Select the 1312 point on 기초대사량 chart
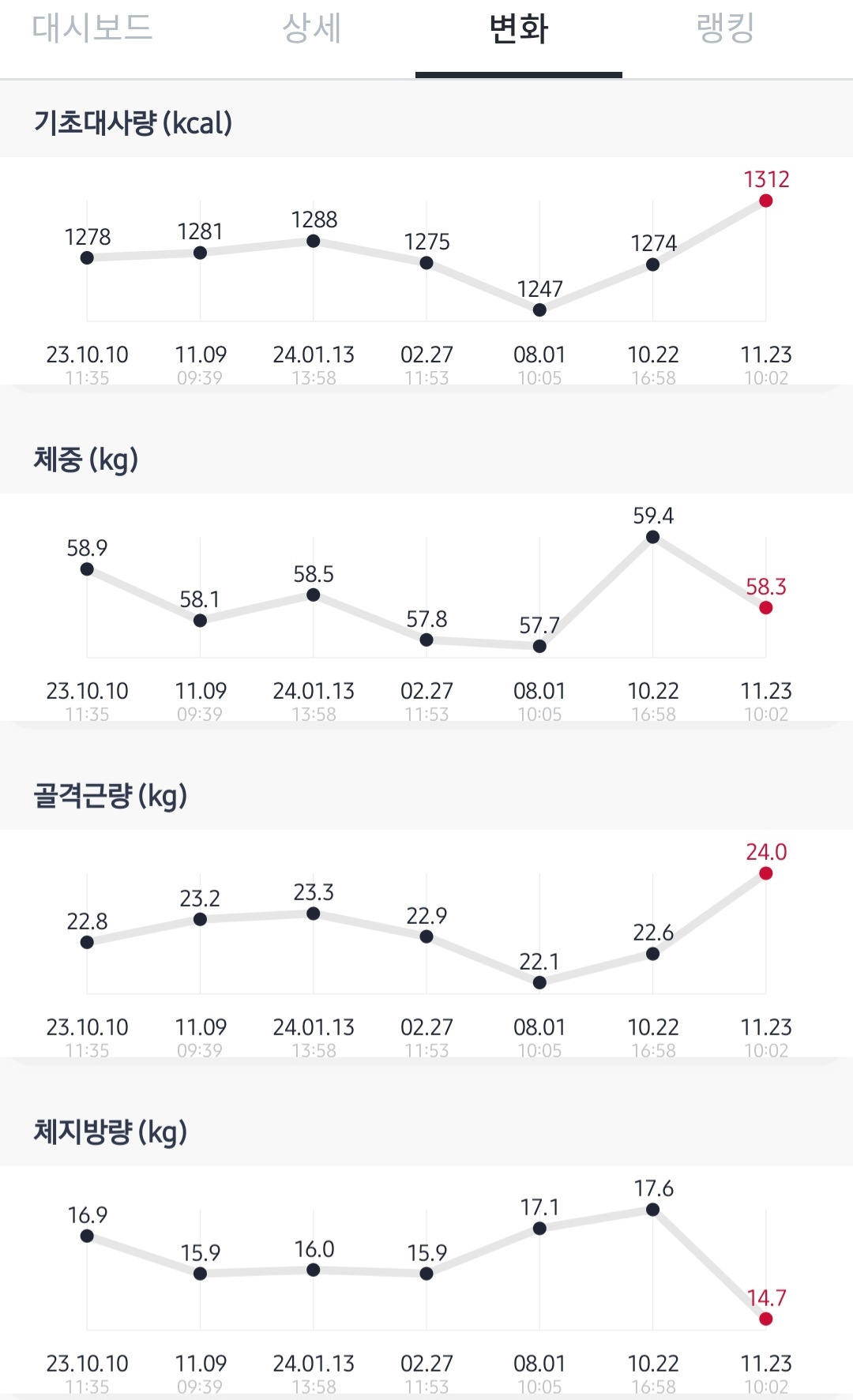Image resolution: width=853 pixels, height=1400 pixels. click(x=765, y=201)
